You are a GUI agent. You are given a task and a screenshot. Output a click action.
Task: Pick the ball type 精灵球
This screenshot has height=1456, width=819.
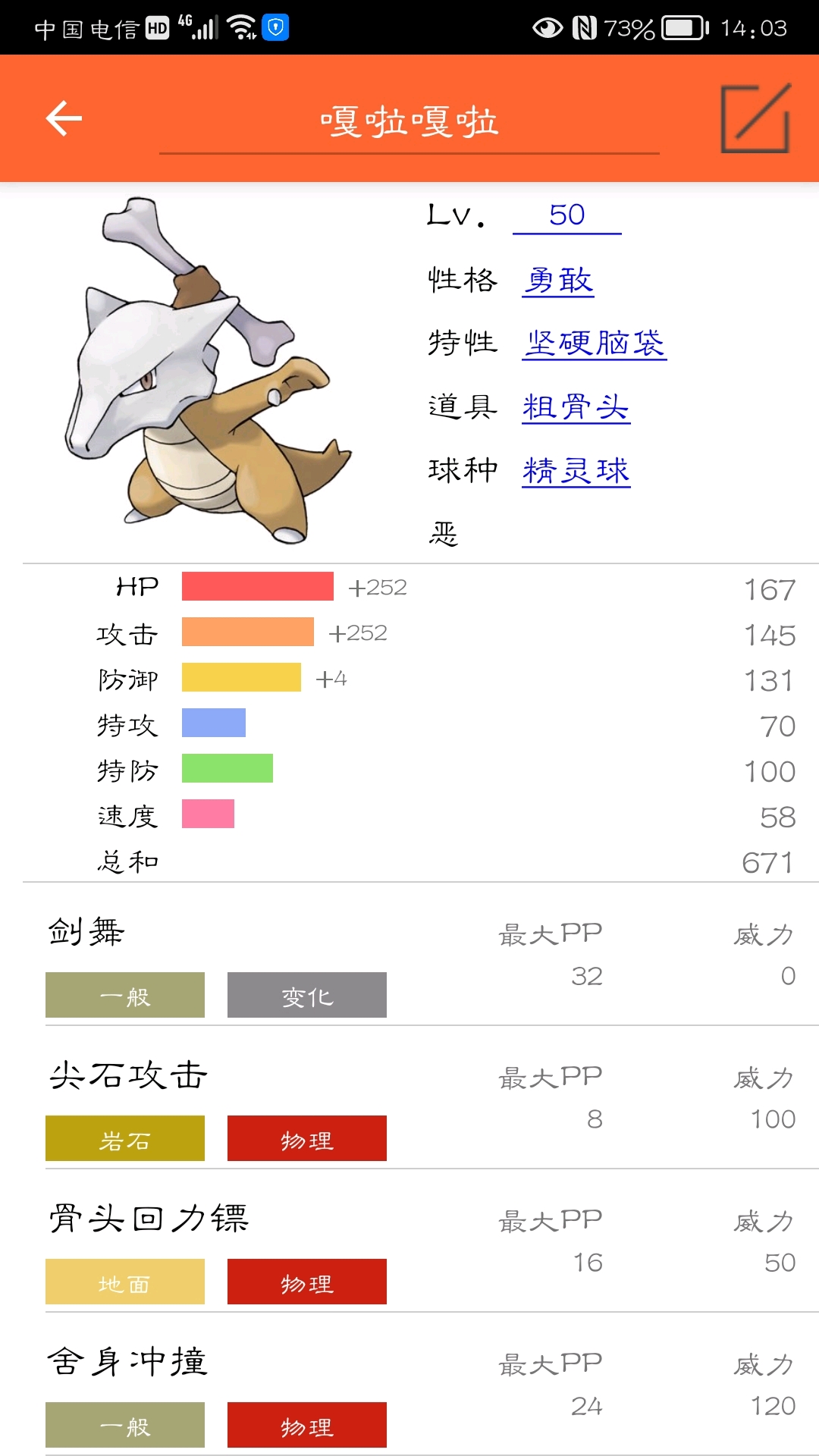pos(576,471)
